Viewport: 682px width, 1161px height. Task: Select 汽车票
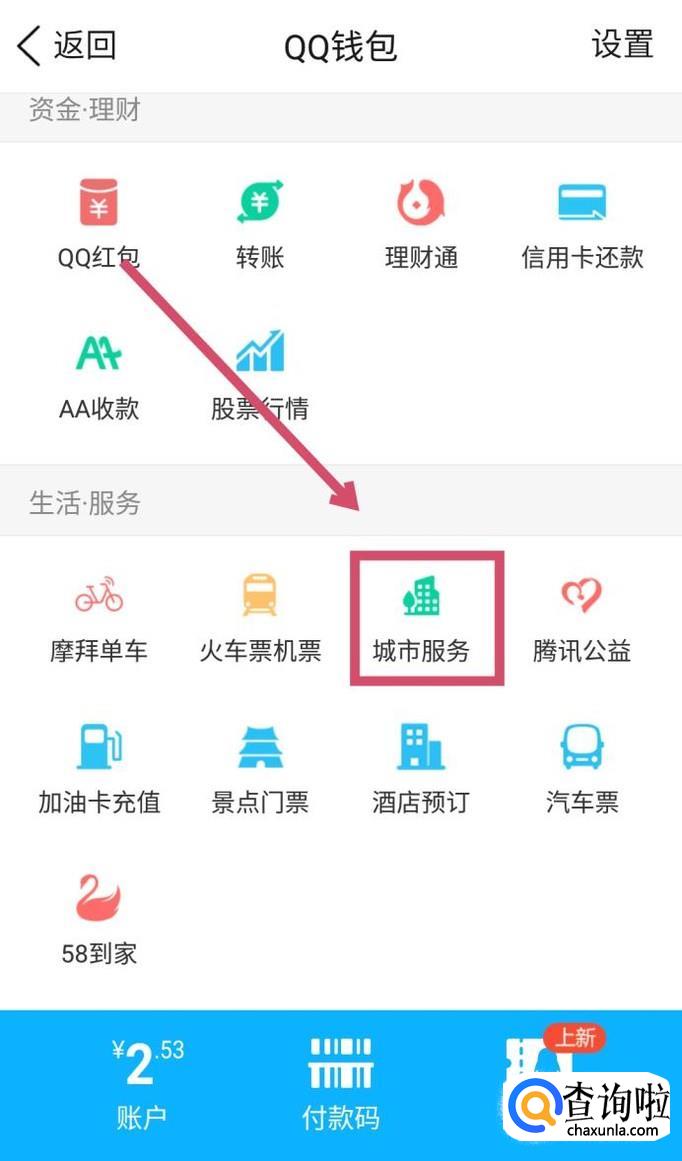(x=582, y=770)
